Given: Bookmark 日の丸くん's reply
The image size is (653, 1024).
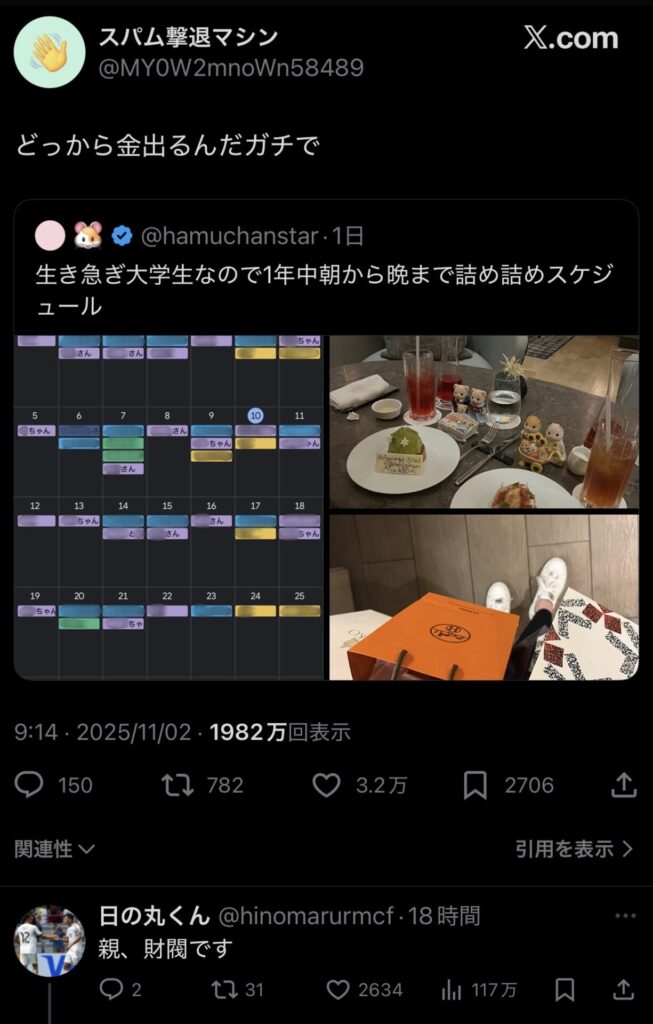Looking at the screenshot, I should pos(565,989).
